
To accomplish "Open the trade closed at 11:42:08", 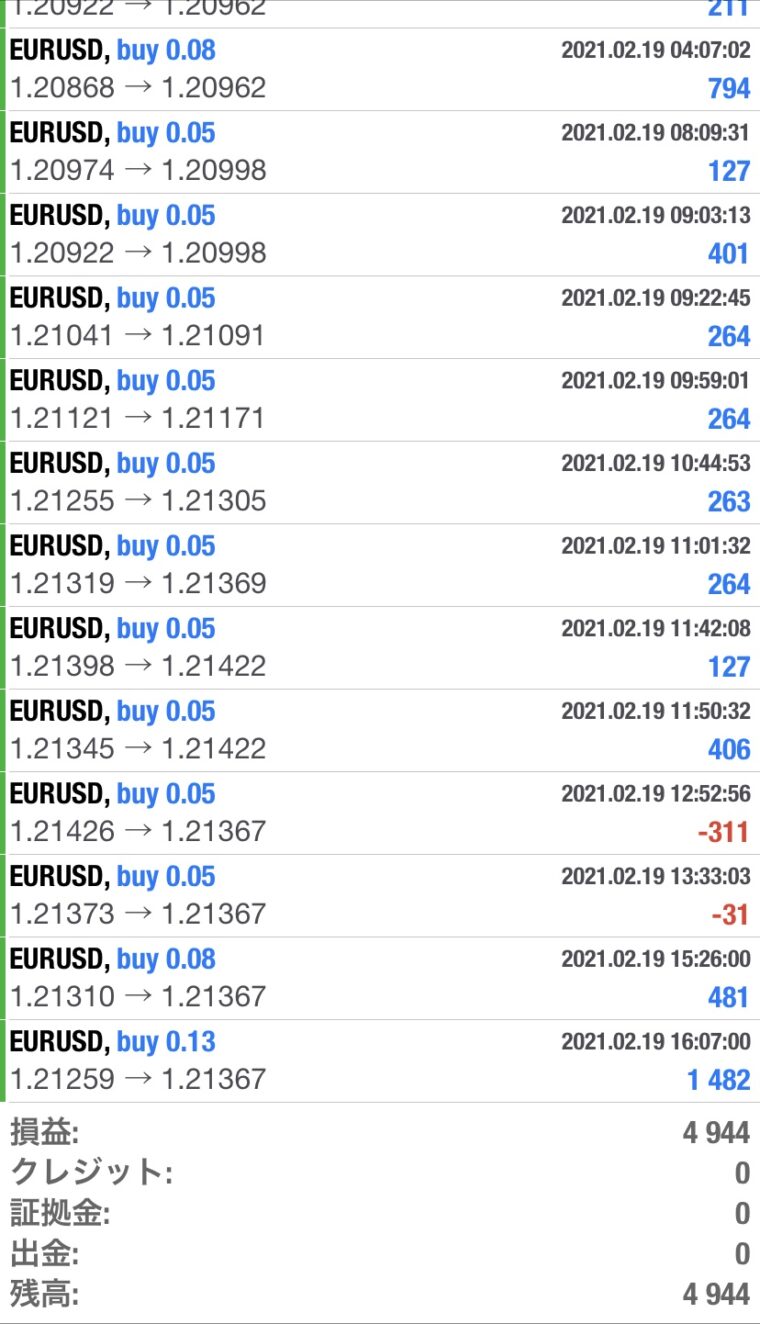I will [380, 648].
